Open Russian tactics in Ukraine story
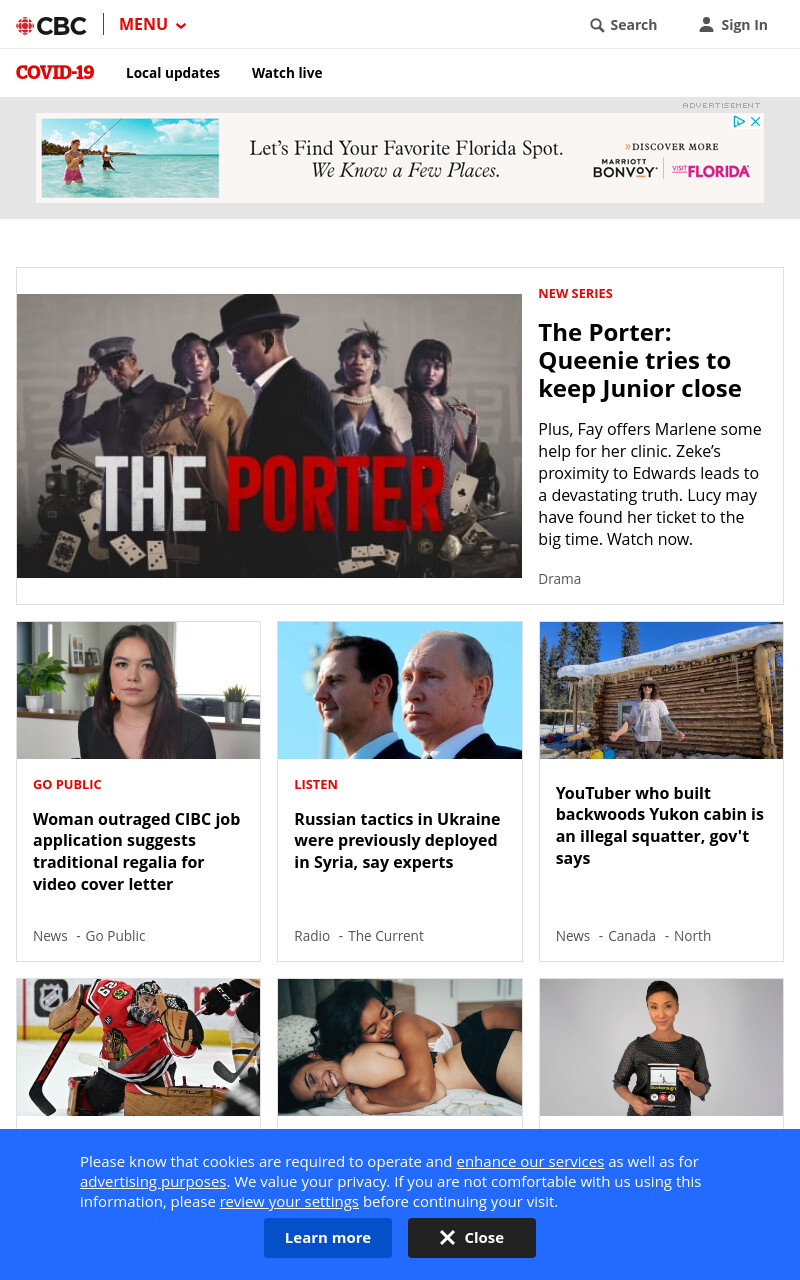Viewport: 800px width, 1280px height. (398, 840)
